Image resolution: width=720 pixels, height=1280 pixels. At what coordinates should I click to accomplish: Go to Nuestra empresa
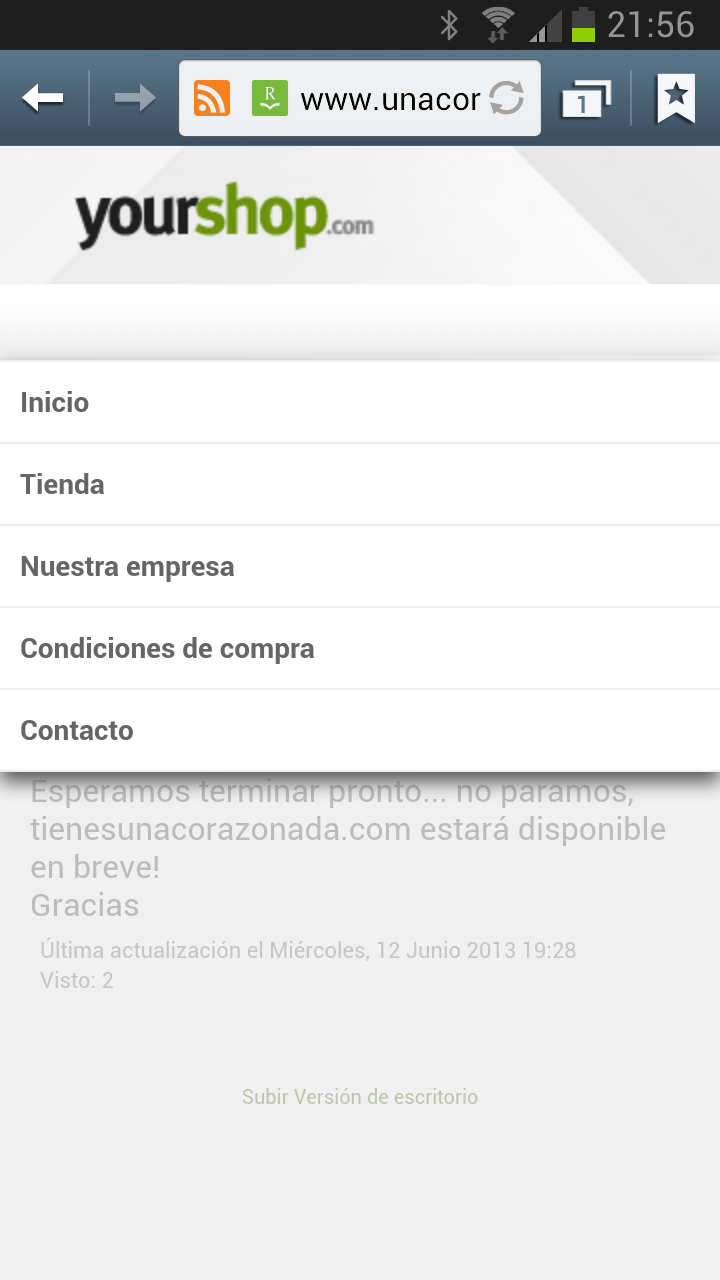point(360,566)
